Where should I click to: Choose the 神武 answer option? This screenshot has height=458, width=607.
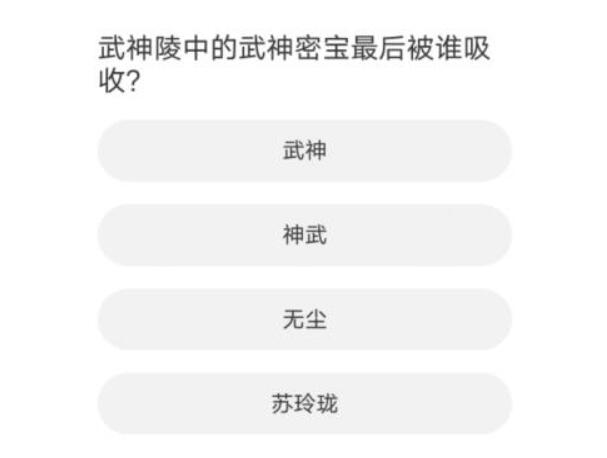pos(304,235)
